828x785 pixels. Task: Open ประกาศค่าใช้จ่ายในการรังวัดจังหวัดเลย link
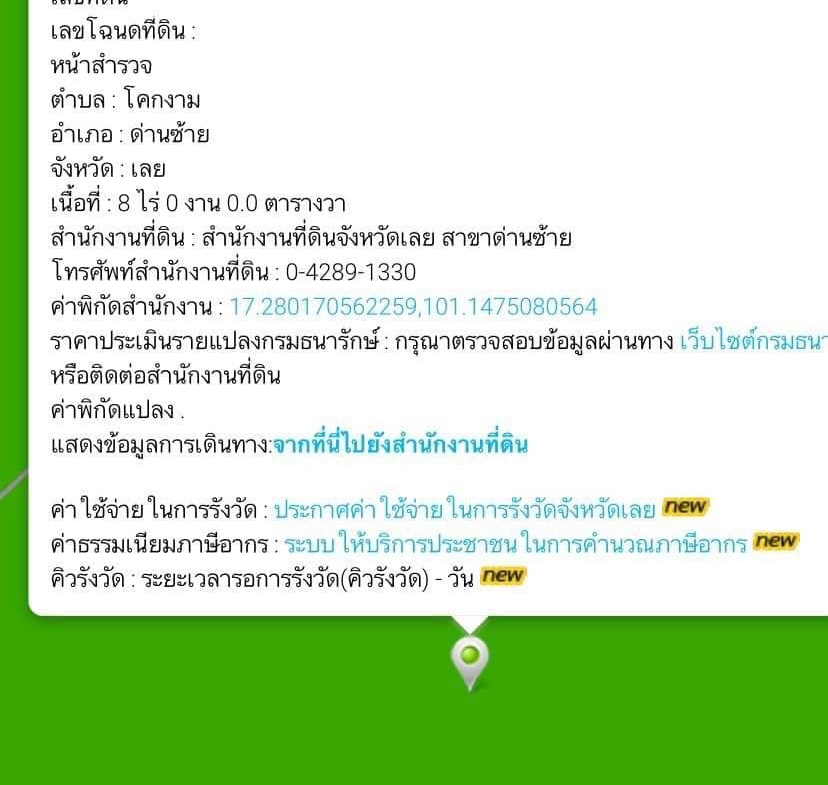[x=465, y=509]
